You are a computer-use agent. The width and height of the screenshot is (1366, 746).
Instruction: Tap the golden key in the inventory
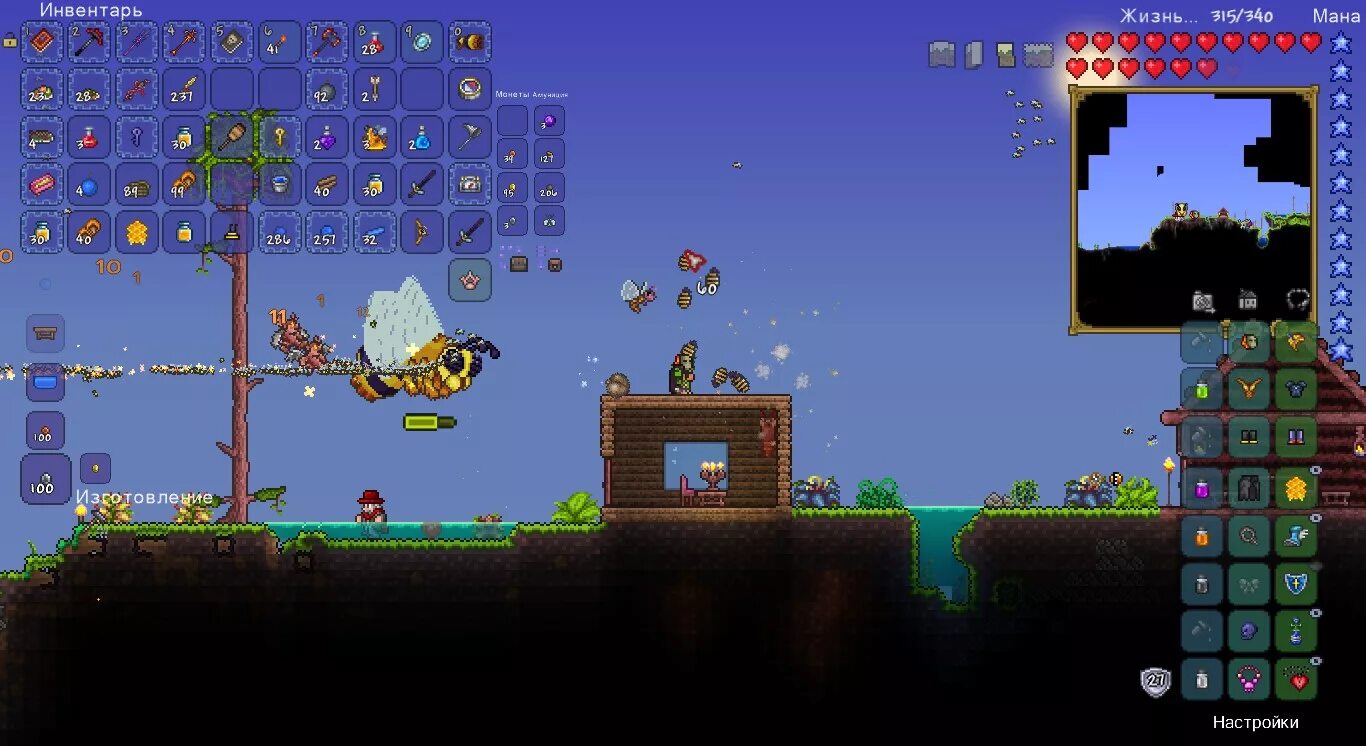(279, 137)
